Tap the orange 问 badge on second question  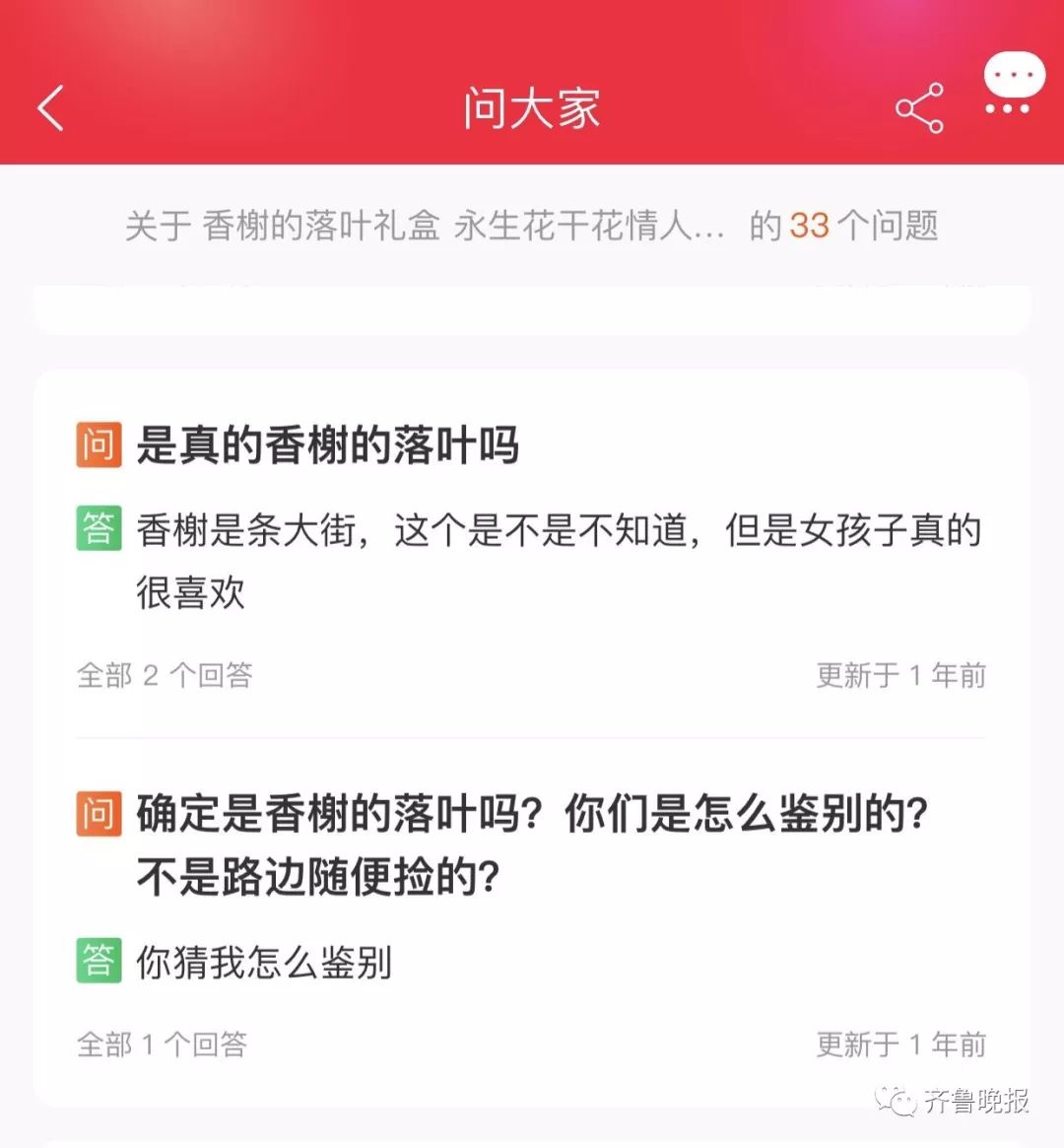point(97,815)
